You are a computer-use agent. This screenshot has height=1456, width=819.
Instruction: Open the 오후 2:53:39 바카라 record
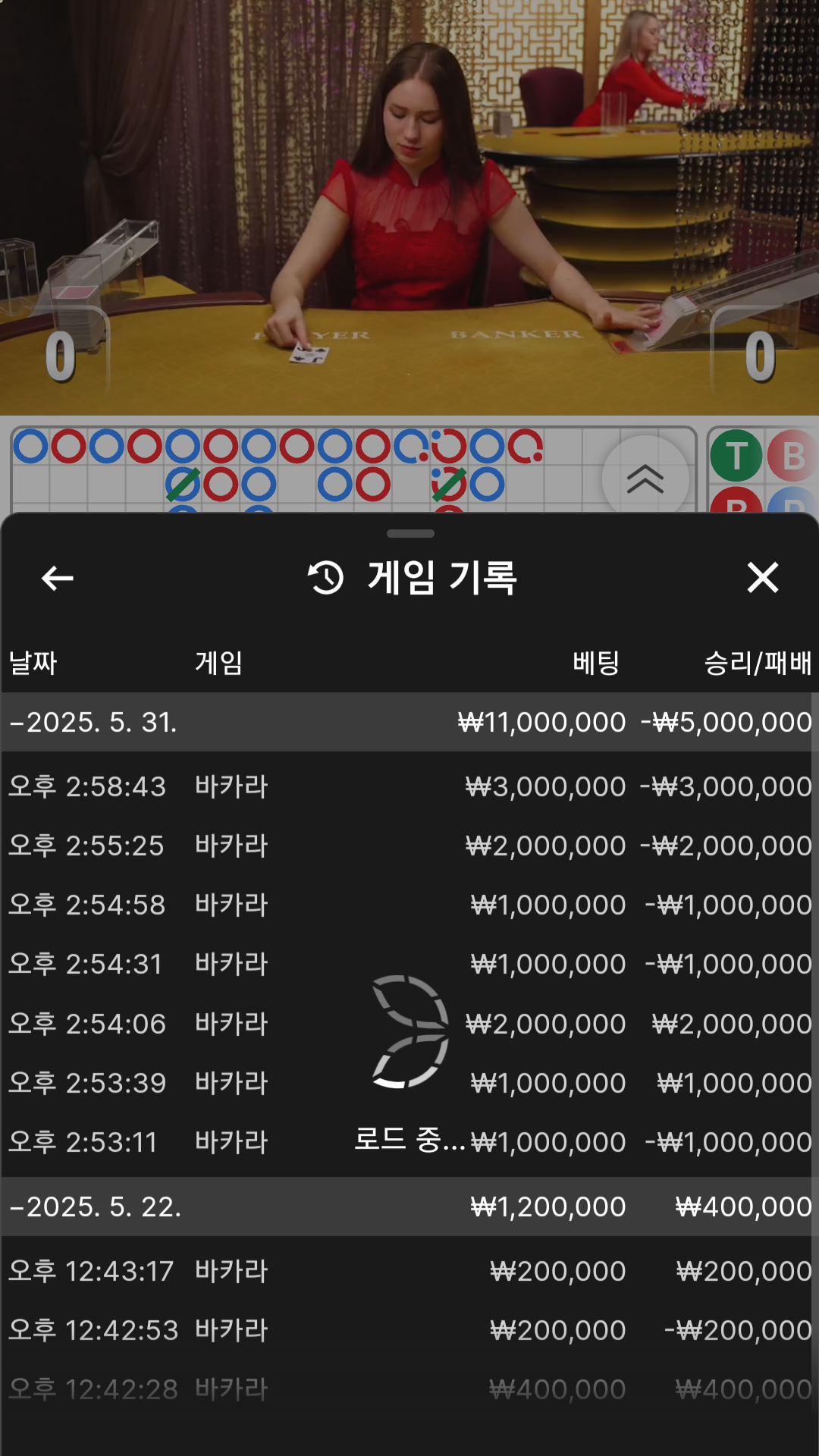[x=409, y=1083]
